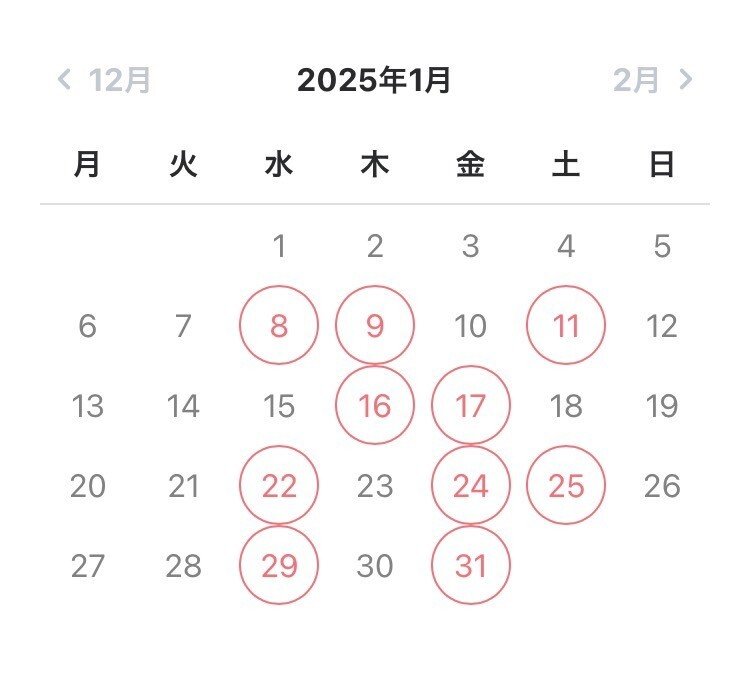Choose the 31st of January
Image resolution: width=750 pixels, height=679 pixels.
470,566
